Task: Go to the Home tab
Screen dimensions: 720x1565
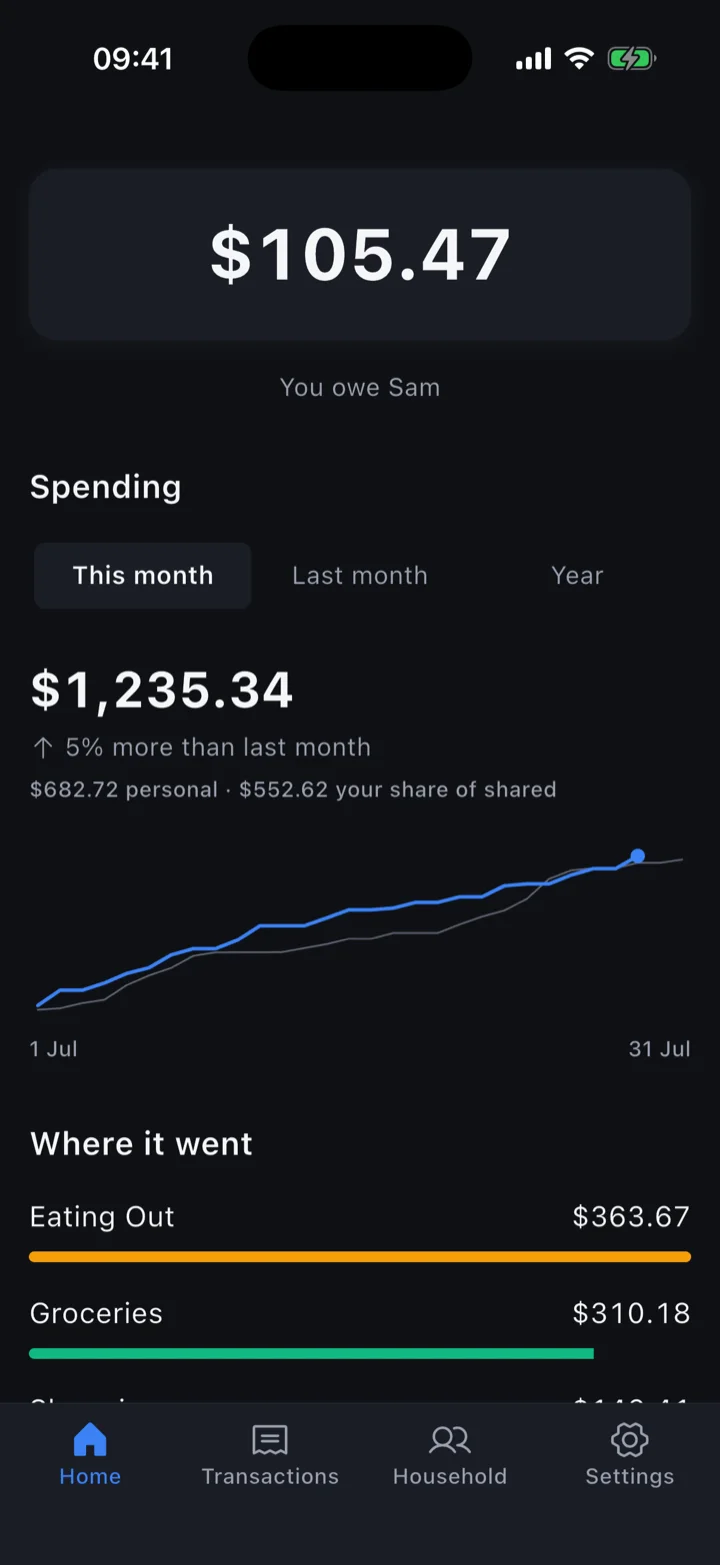Action: (90, 1455)
